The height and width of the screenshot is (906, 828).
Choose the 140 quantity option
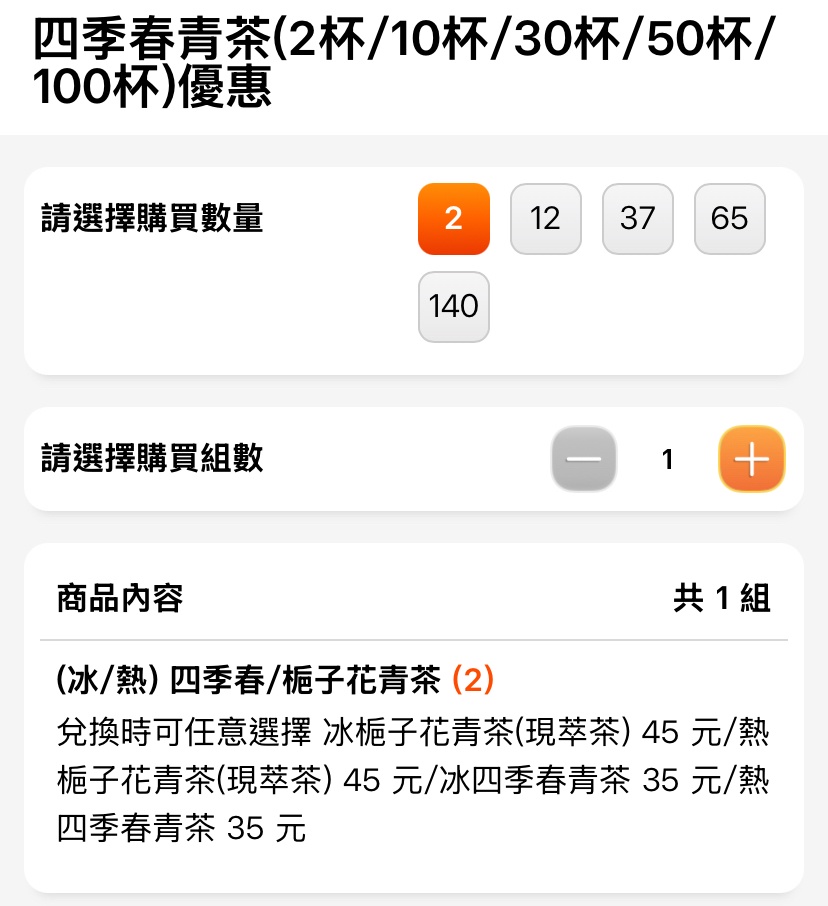point(453,307)
